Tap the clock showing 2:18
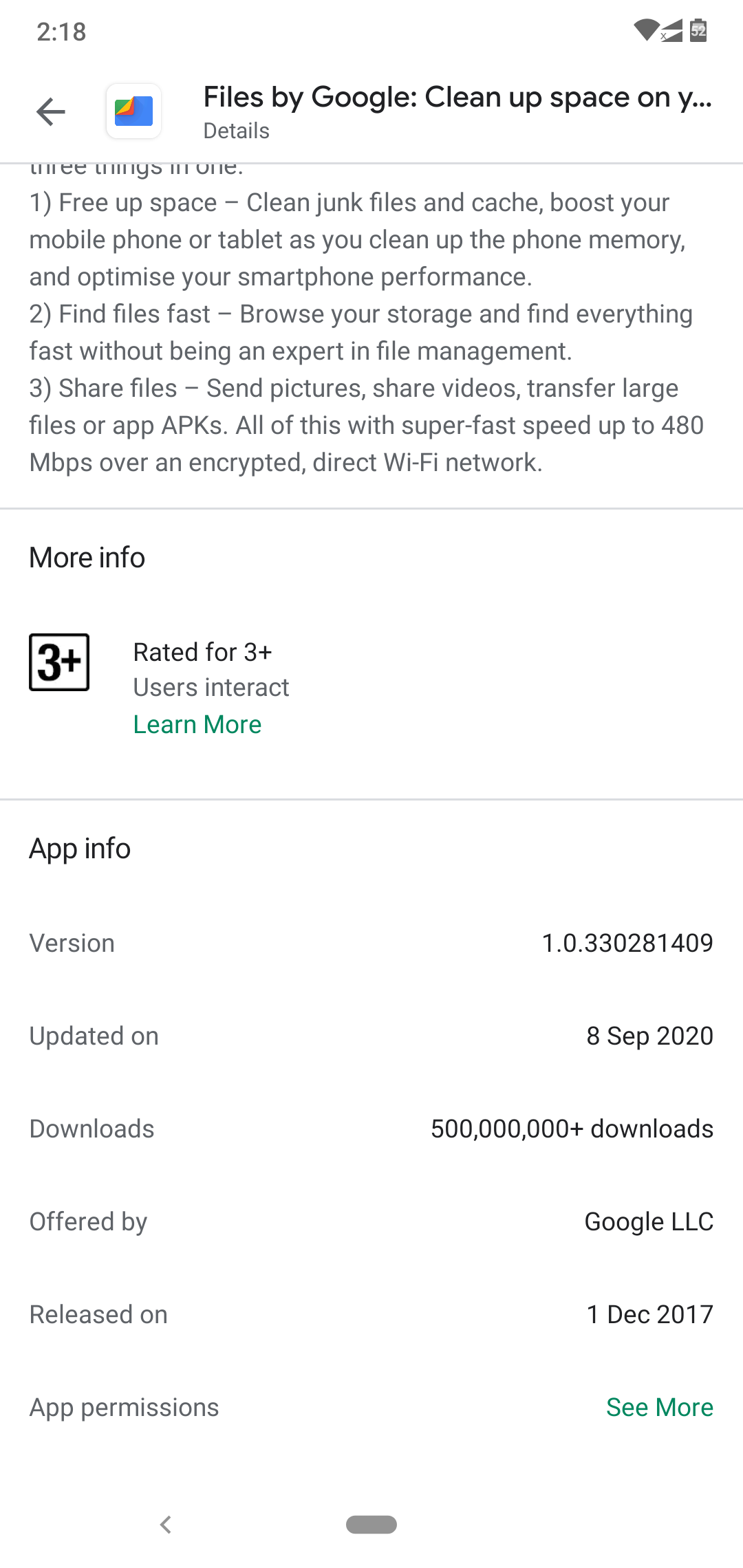 (61, 31)
